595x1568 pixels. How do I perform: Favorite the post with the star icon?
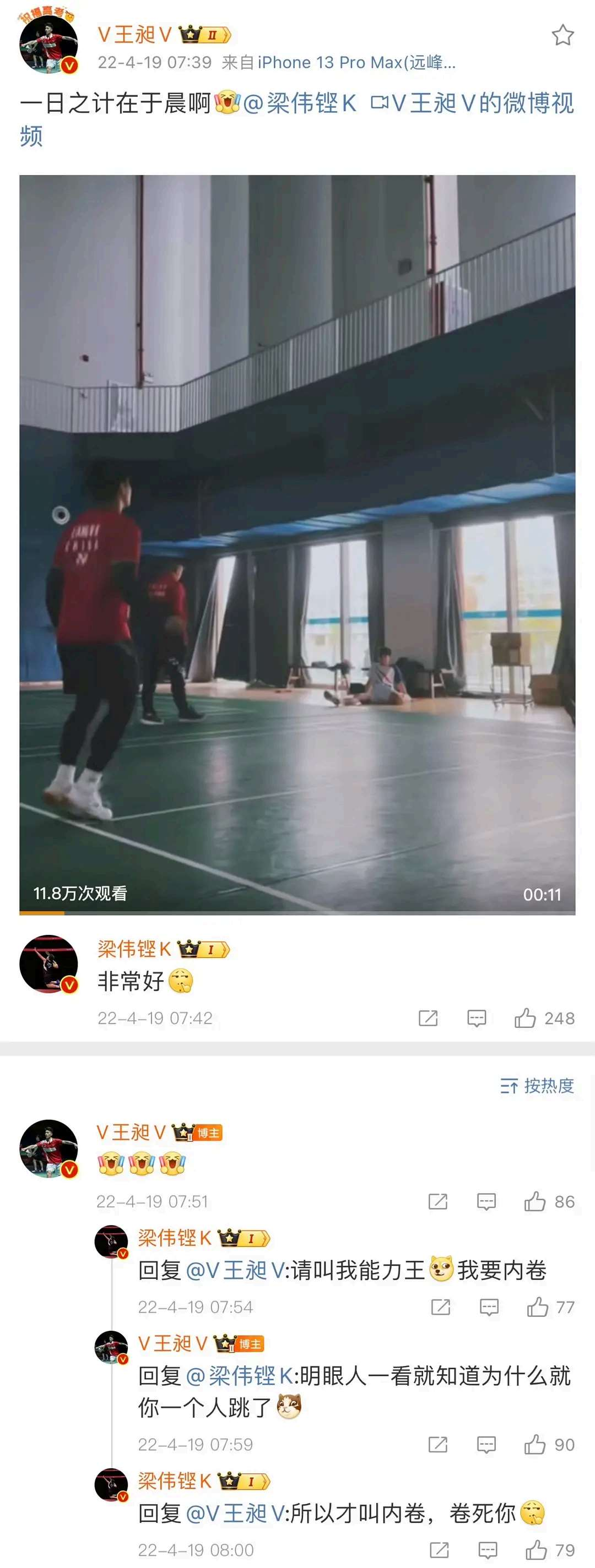(x=562, y=35)
